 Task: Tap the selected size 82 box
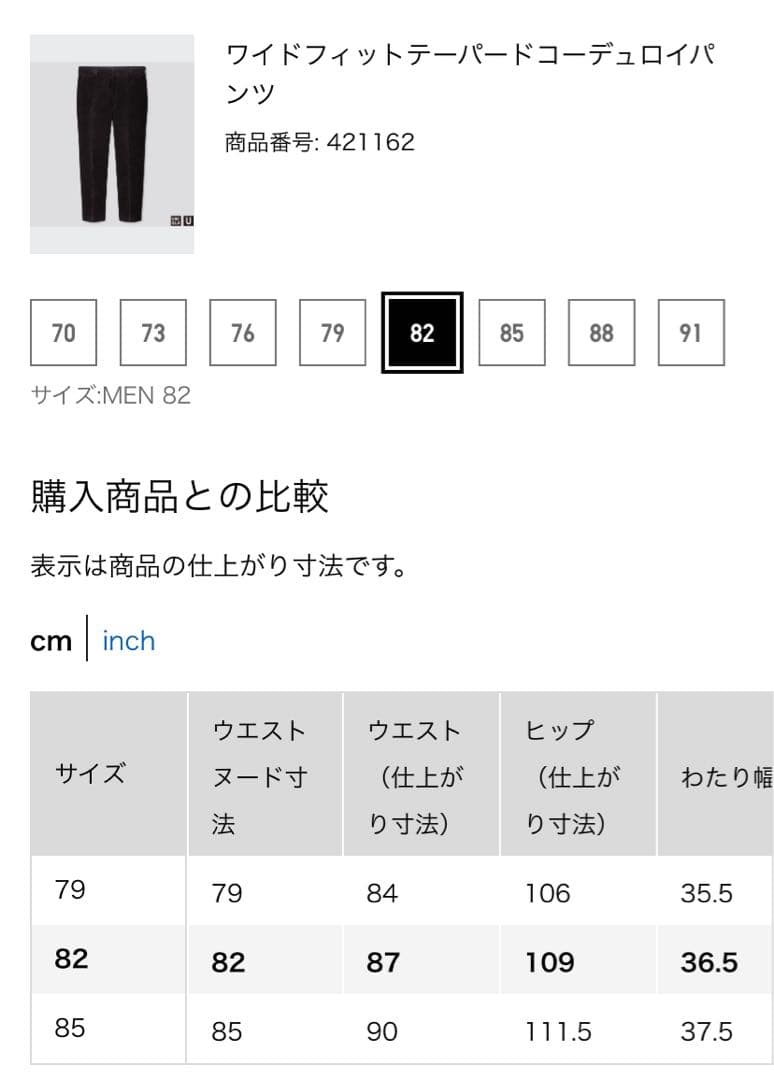pyautogui.click(x=422, y=333)
